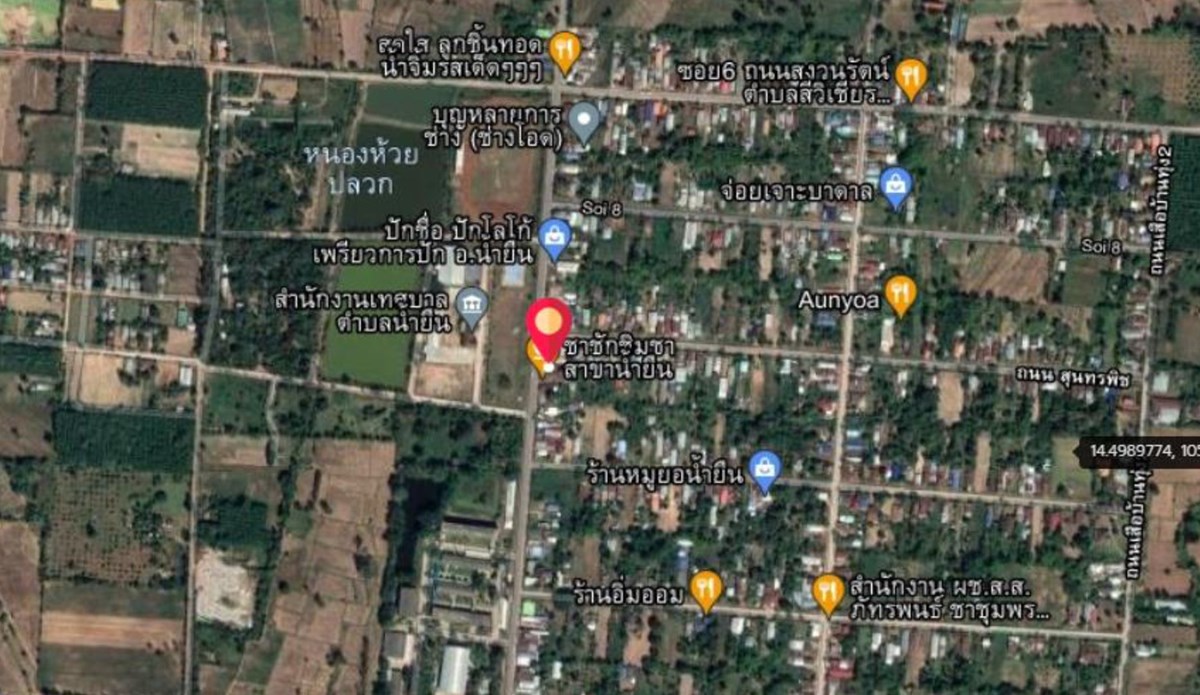Image resolution: width=1200 pixels, height=695 pixels.
Task: Tap the ร้านอิ่มออม restaurant pin
Action: (x=706, y=589)
